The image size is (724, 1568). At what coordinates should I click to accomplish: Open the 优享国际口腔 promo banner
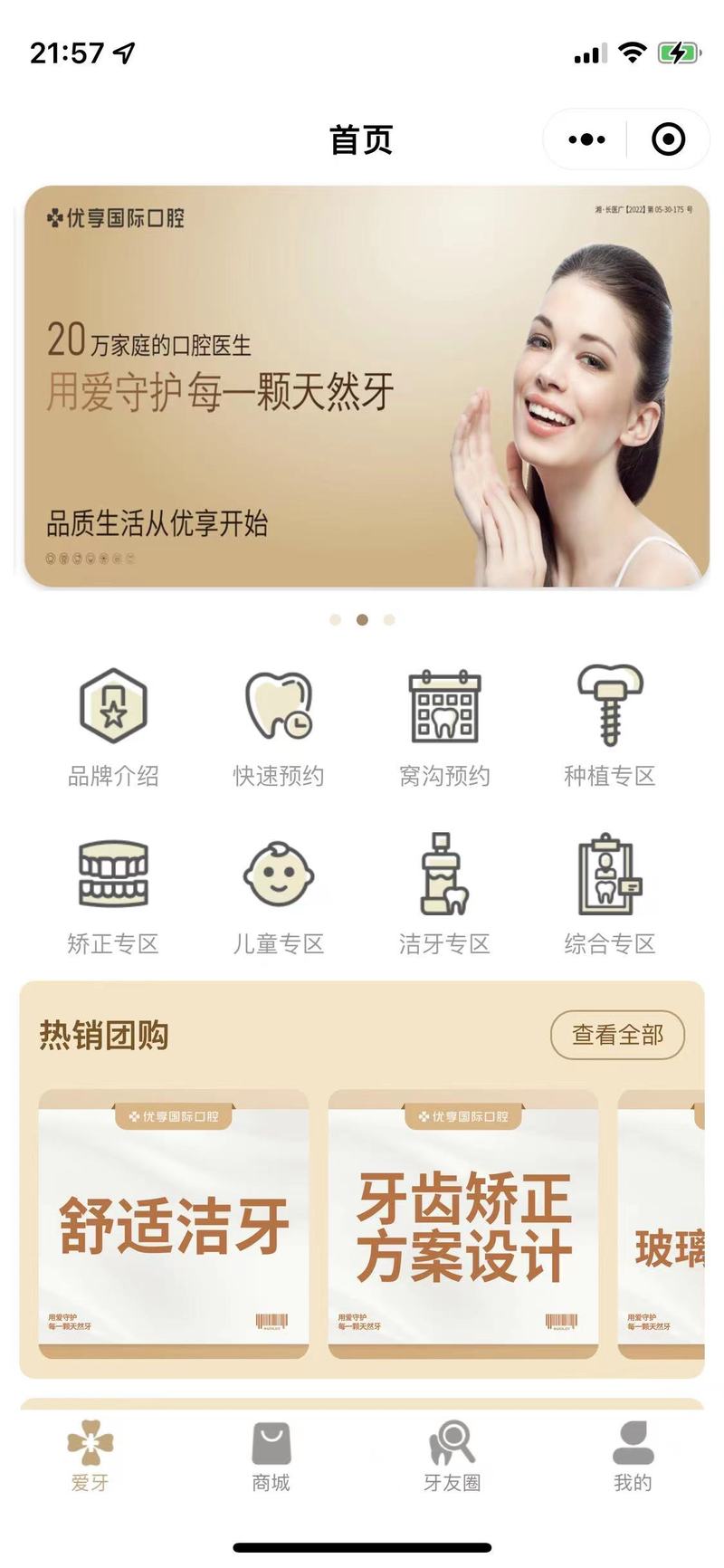(x=366, y=387)
